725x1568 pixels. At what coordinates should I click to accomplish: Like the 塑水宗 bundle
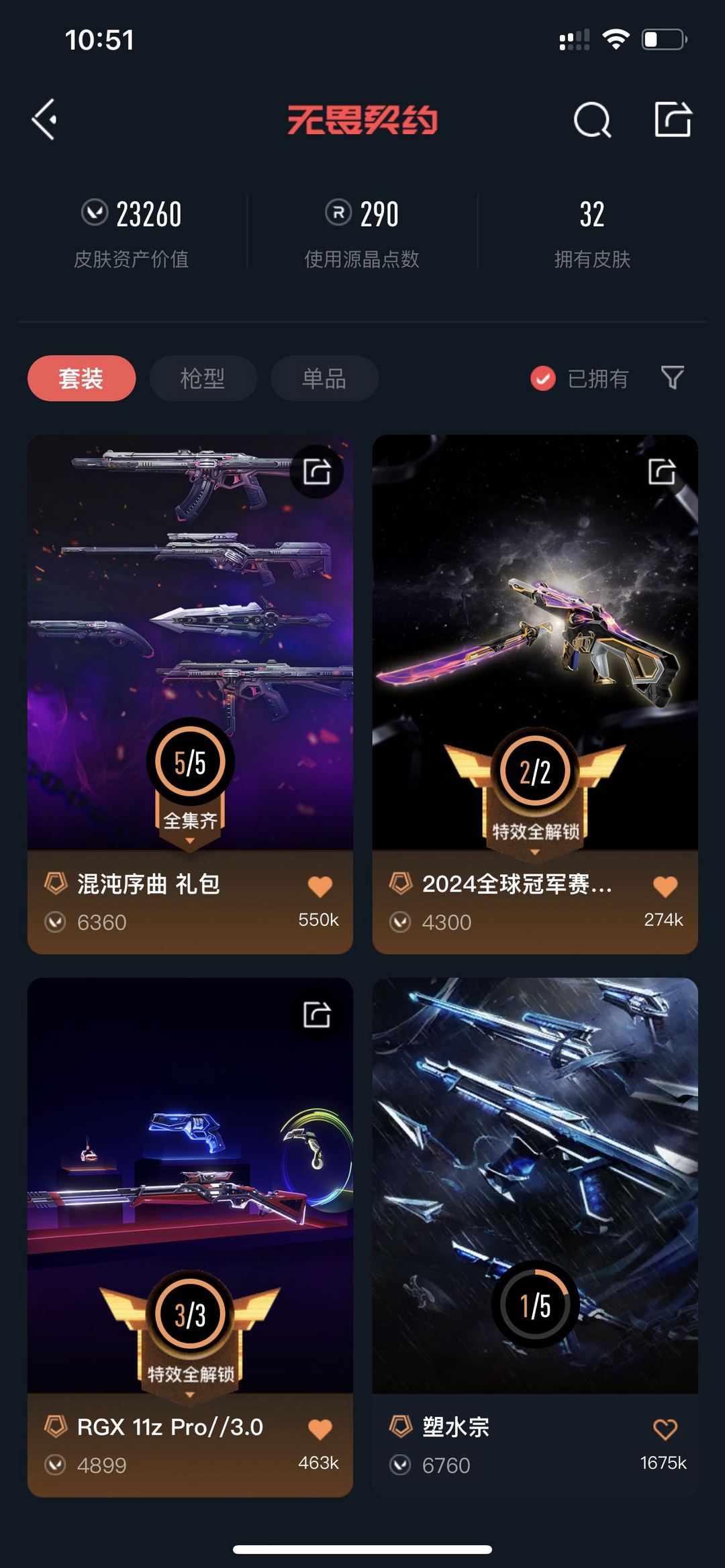click(665, 1429)
